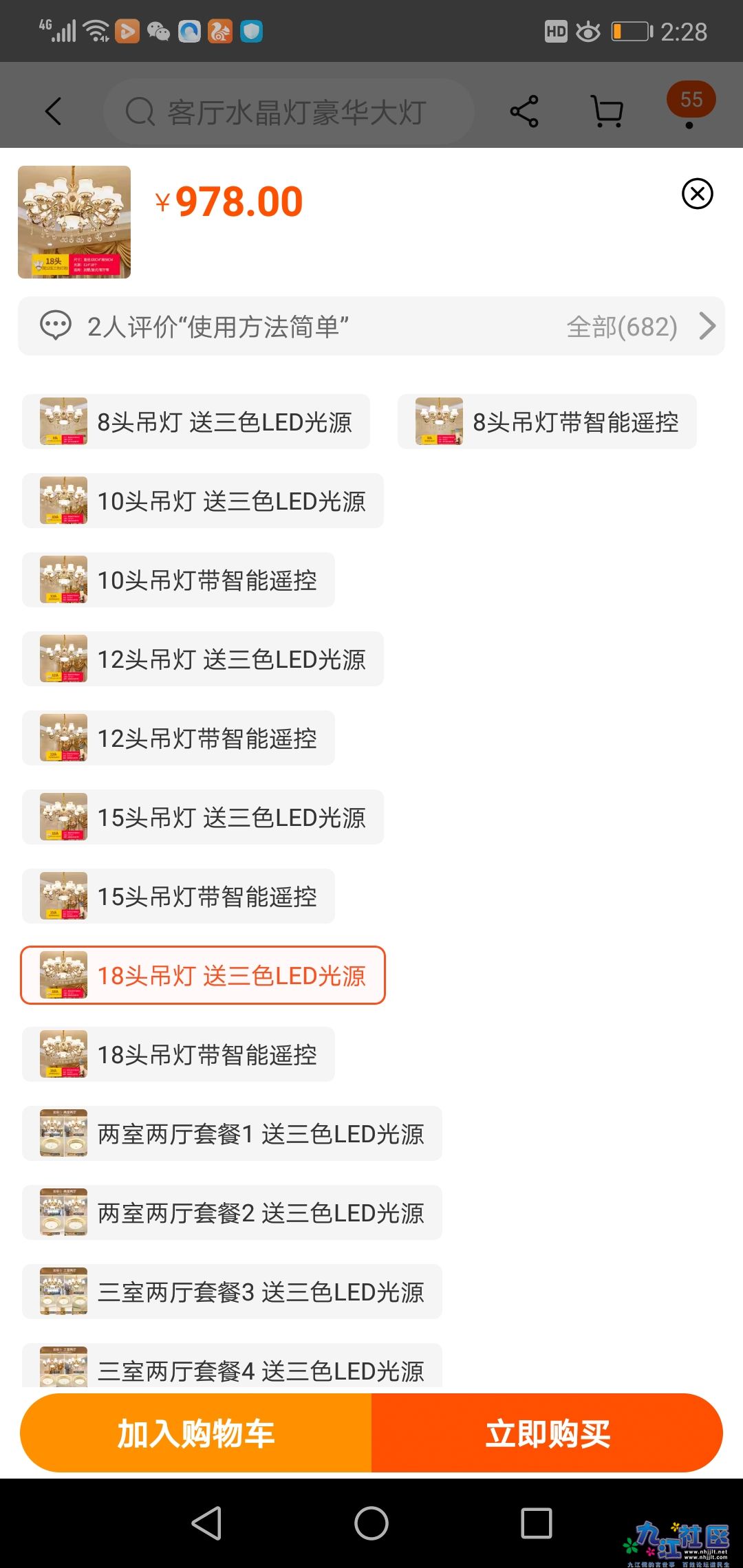Select 两室两厅套餐1 送三色LED光源

(232, 1133)
